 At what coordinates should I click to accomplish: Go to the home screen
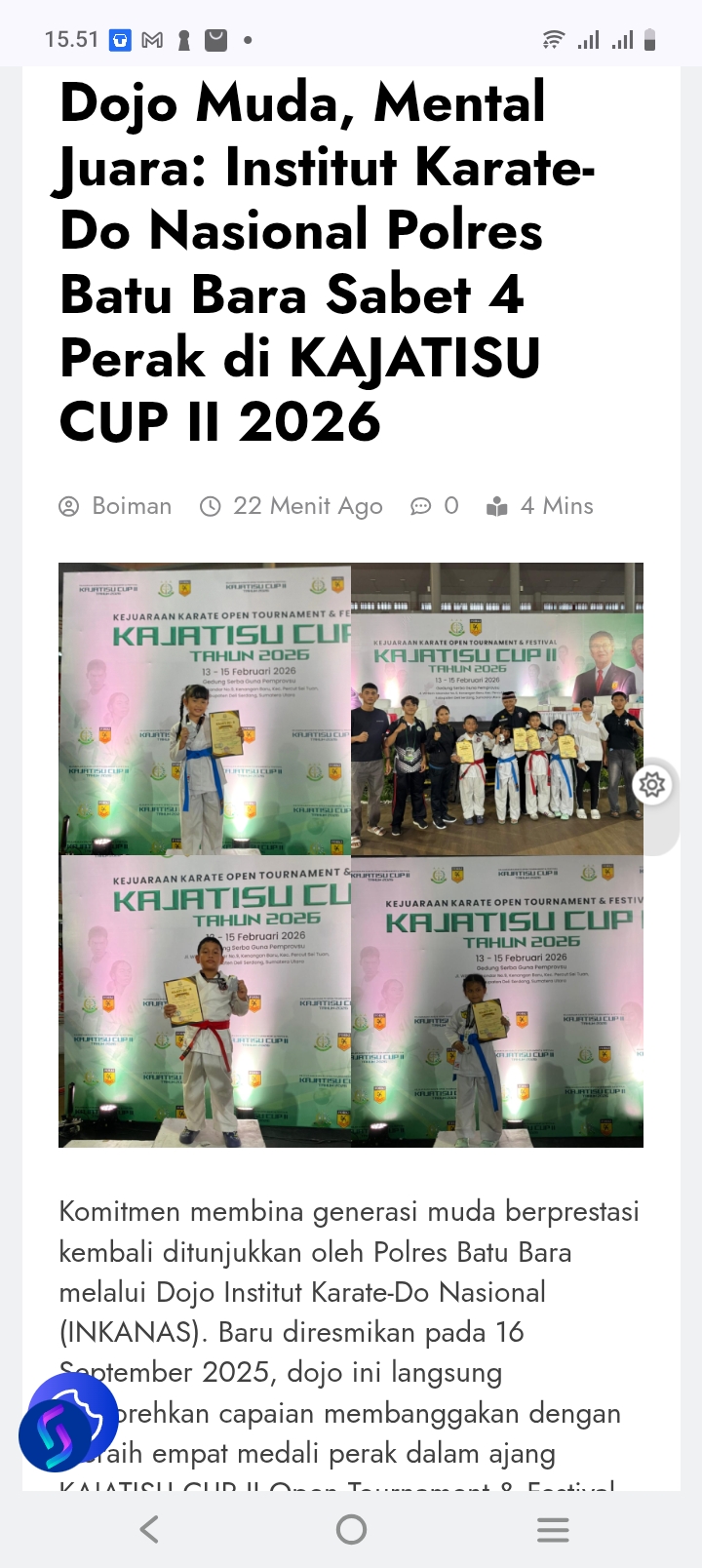[351, 1529]
